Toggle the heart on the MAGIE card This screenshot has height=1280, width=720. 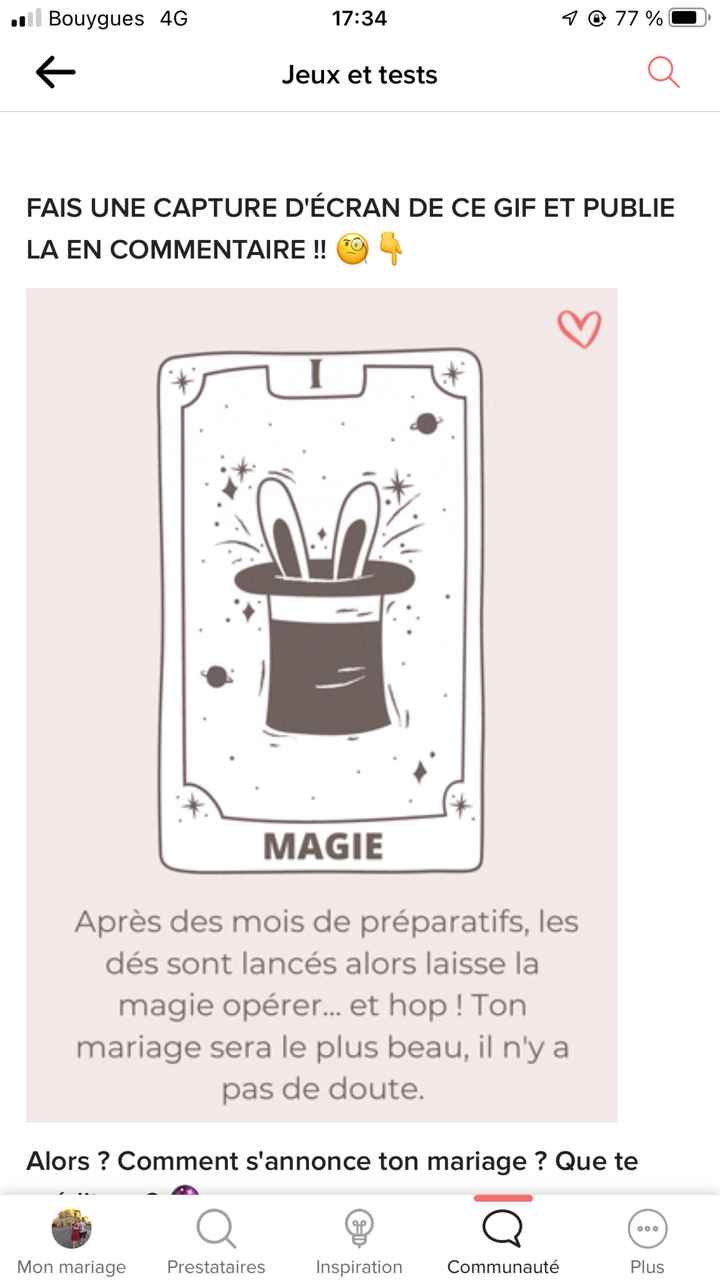click(582, 326)
